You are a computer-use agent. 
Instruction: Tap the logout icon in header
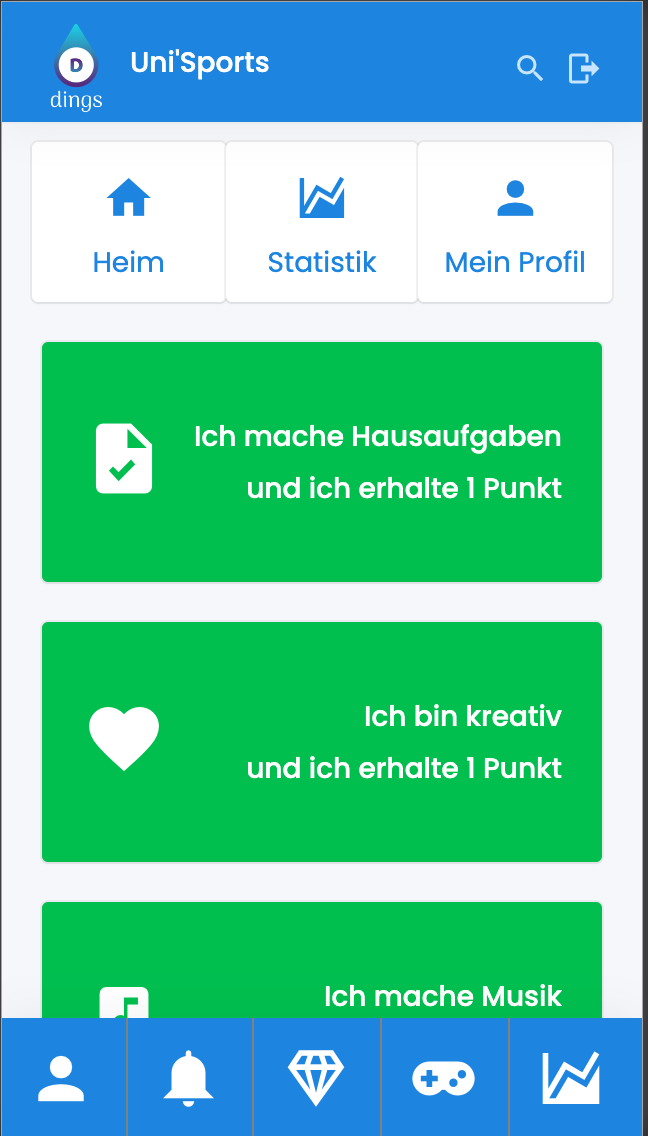click(583, 68)
